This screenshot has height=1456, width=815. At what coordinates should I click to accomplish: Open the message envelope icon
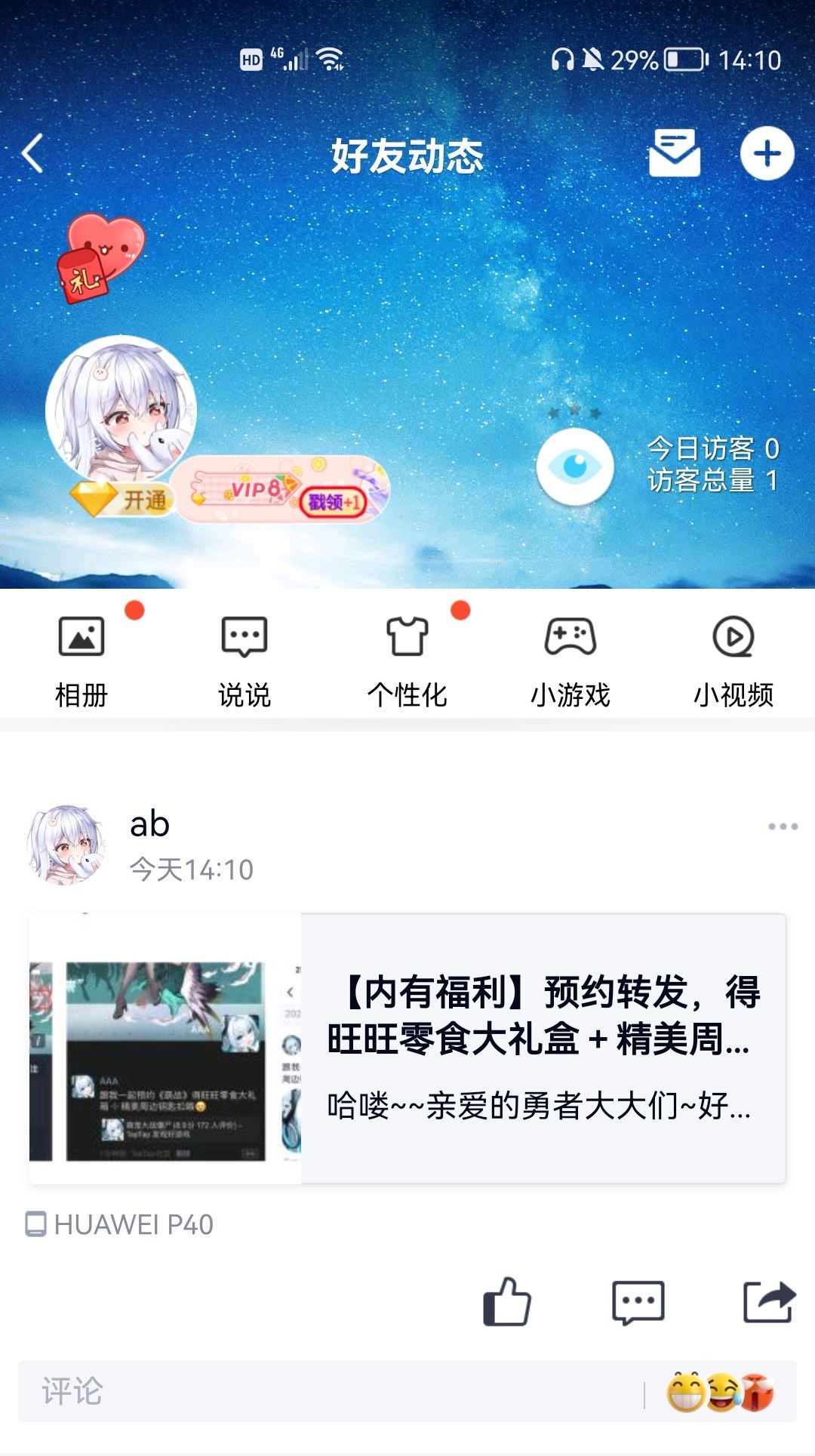point(674,153)
